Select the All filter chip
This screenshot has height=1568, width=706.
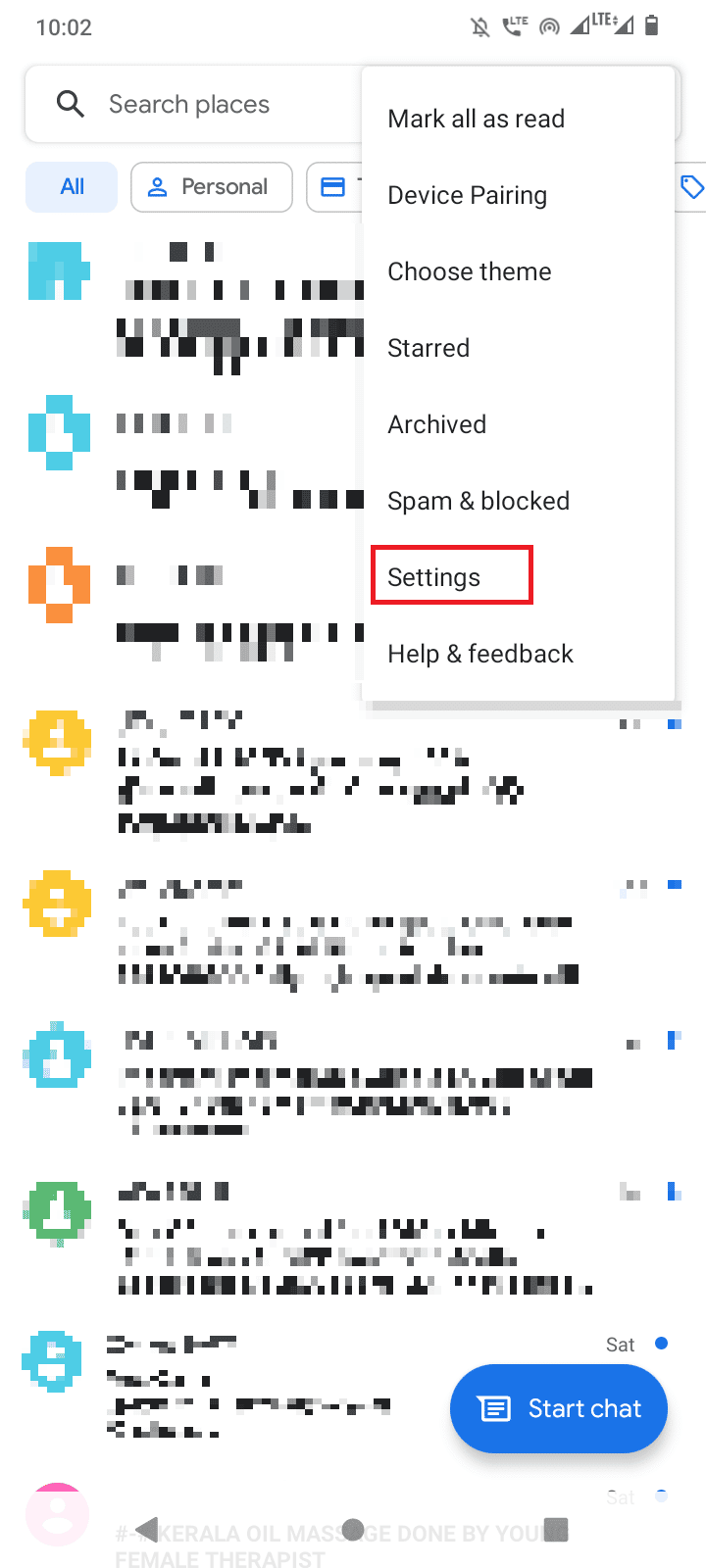pos(72,186)
